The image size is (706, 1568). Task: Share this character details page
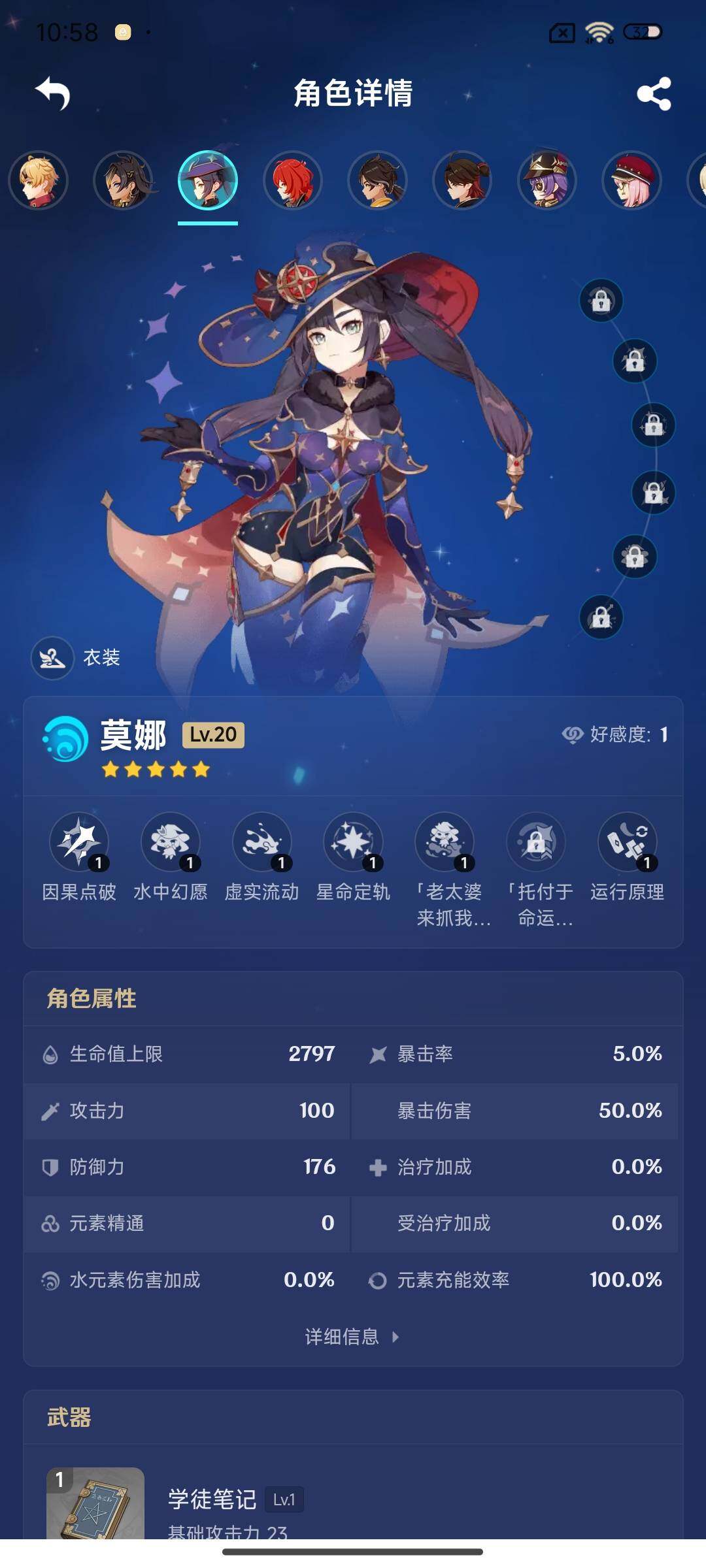654,93
